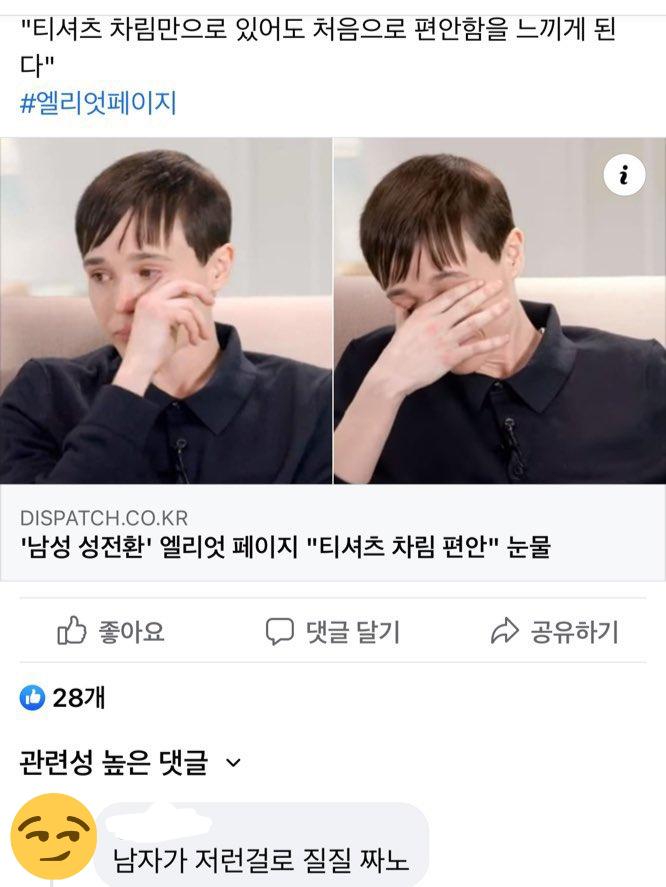The width and height of the screenshot is (666, 887).
Task: Open the #엘리엇페이지 hashtag
Action: coord(98,103)
